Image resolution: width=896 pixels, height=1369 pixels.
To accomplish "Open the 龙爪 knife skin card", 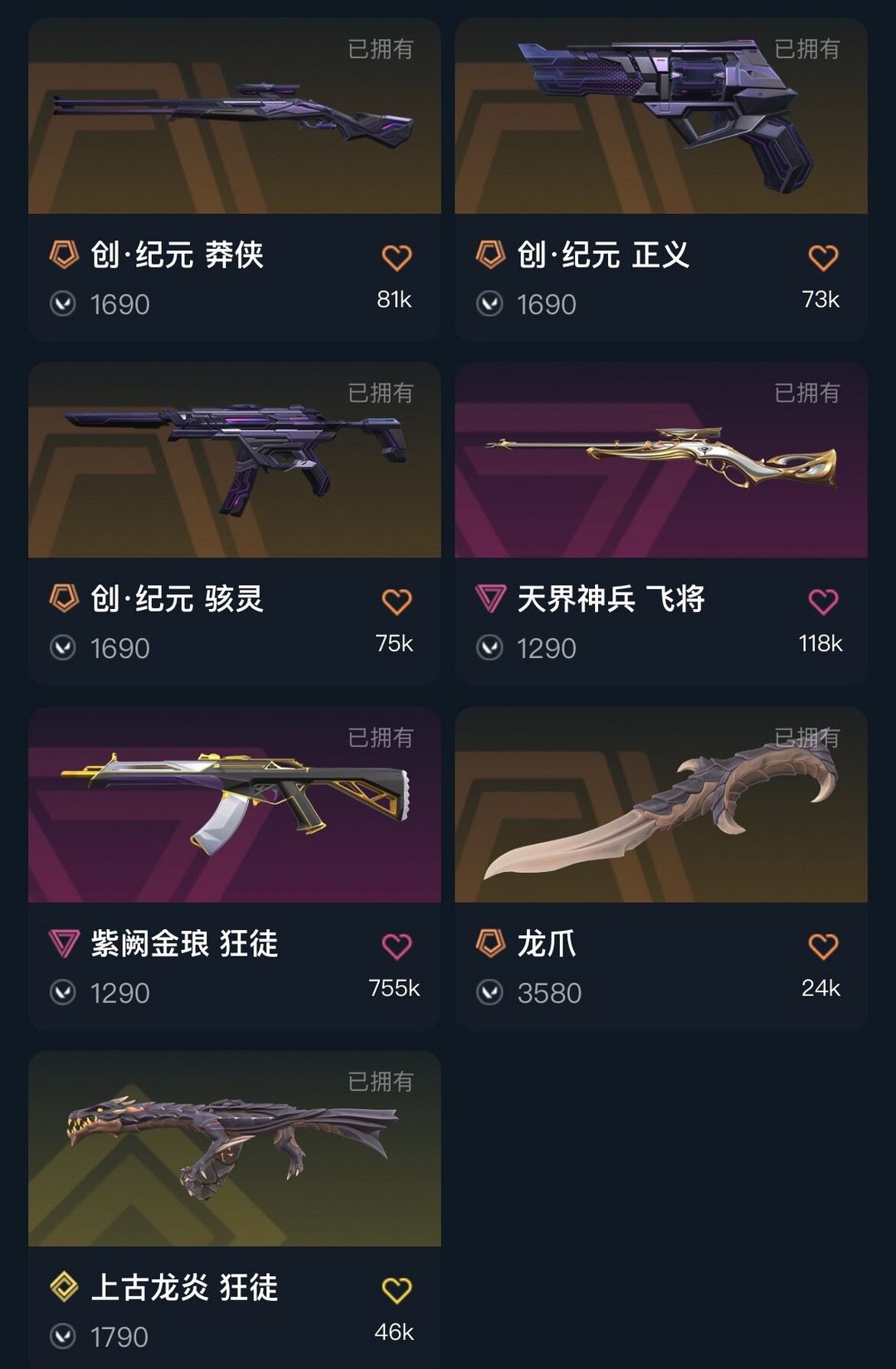I will 661,869.
